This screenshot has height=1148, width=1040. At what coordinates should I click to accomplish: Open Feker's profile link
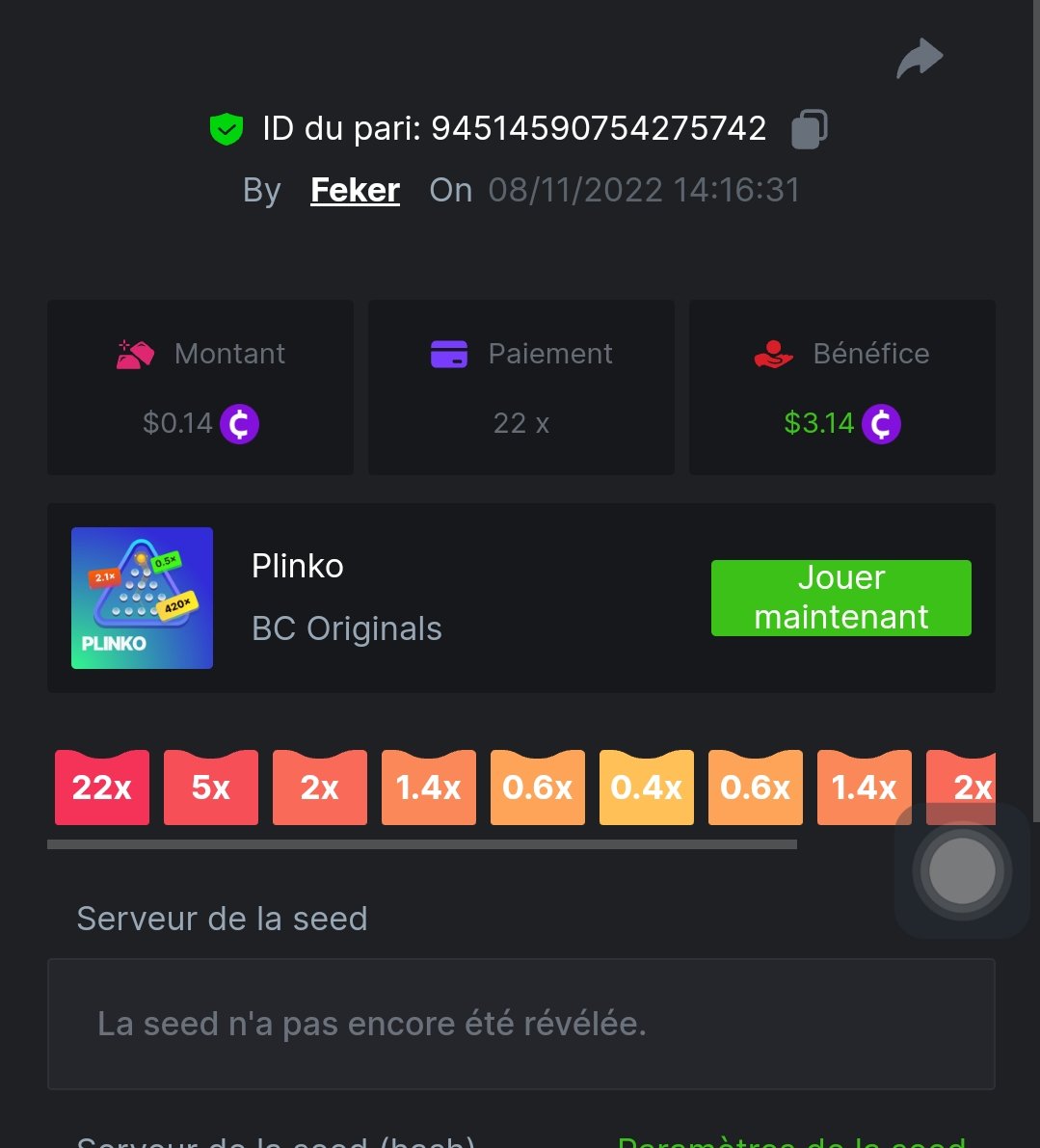coord(355,190)
